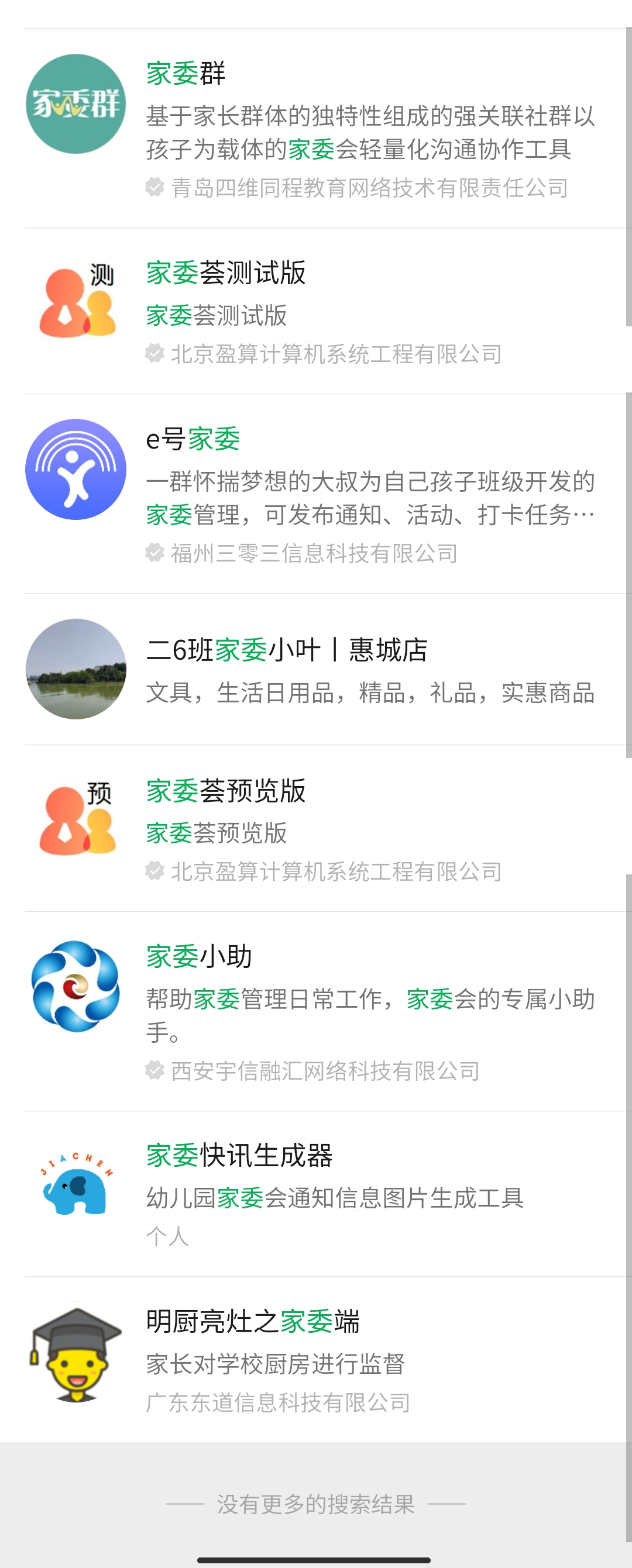Choose the 家委小助 search result
The image size is (632, 1568).
click(x=317, y=1012)
